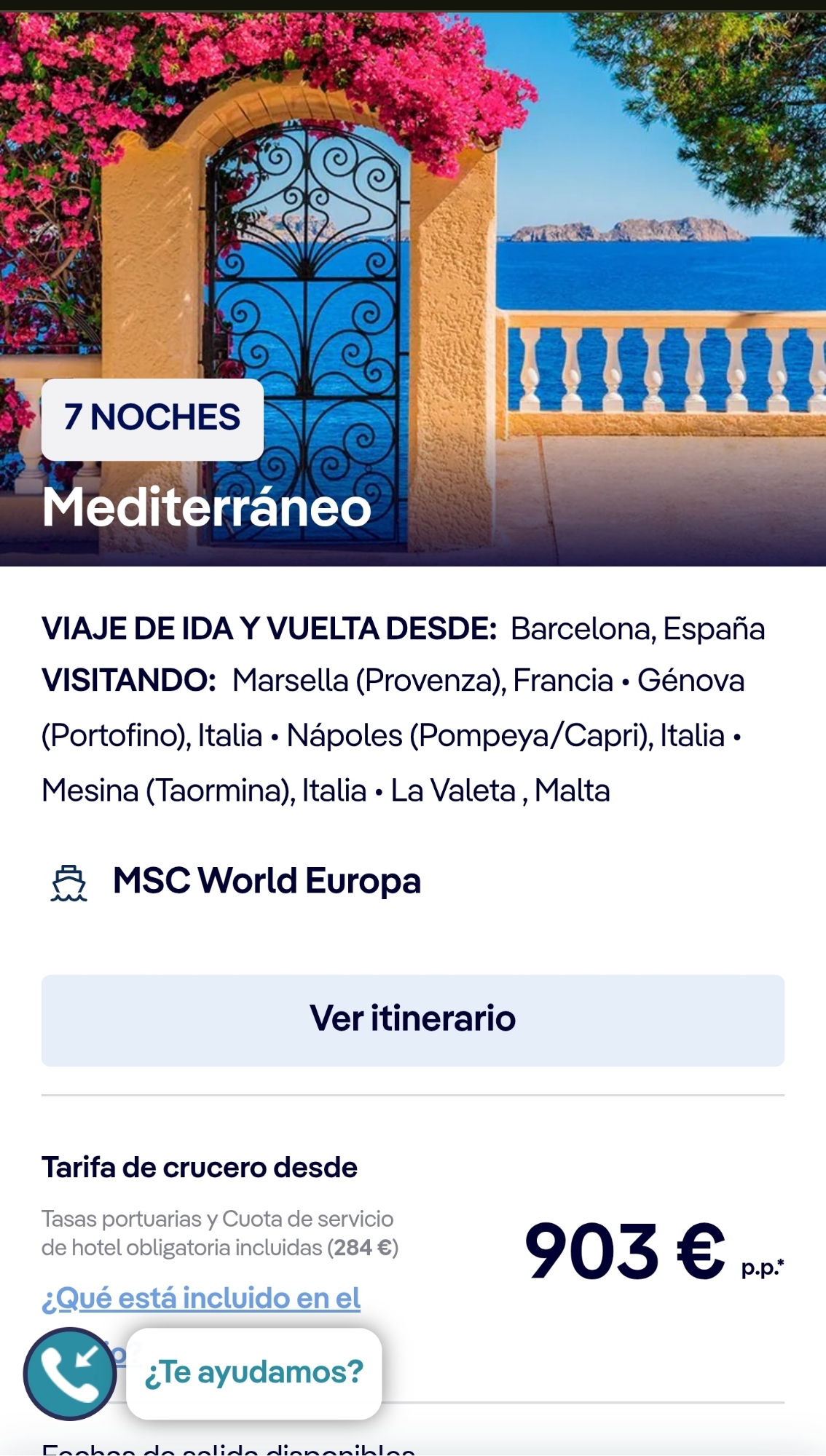
Task: Open the "¿Qué está incluido en el" link
Action: pos(201,1298)
